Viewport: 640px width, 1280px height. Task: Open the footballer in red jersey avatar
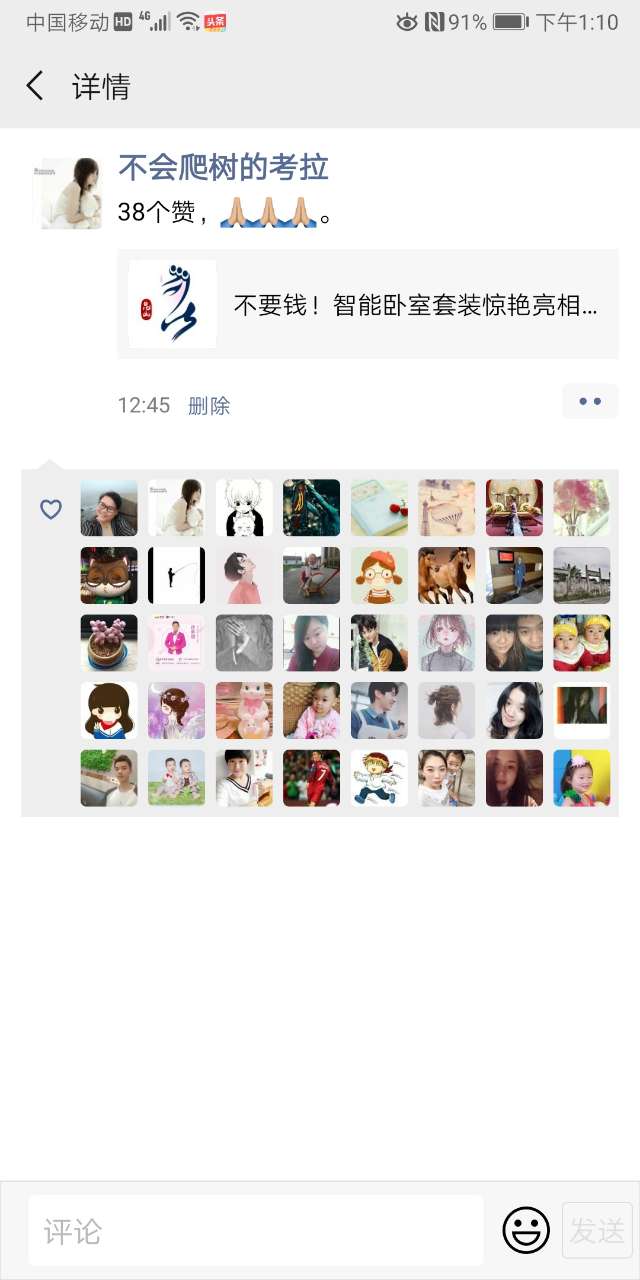311,778
